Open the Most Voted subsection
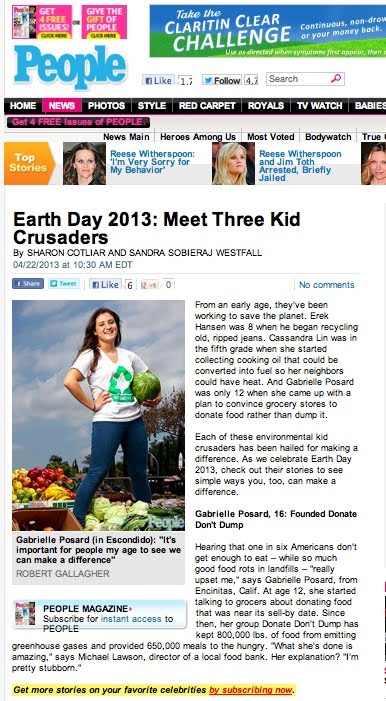Image resolution: width=386 pixels, height=701 pixels. coord(271,137)
